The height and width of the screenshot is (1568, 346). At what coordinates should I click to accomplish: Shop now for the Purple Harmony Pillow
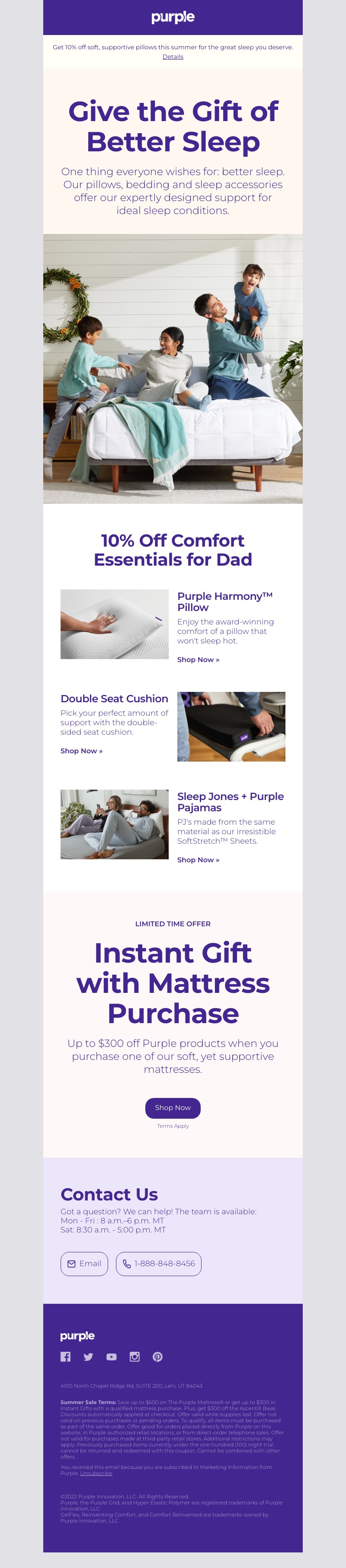[x=198, y=660]
